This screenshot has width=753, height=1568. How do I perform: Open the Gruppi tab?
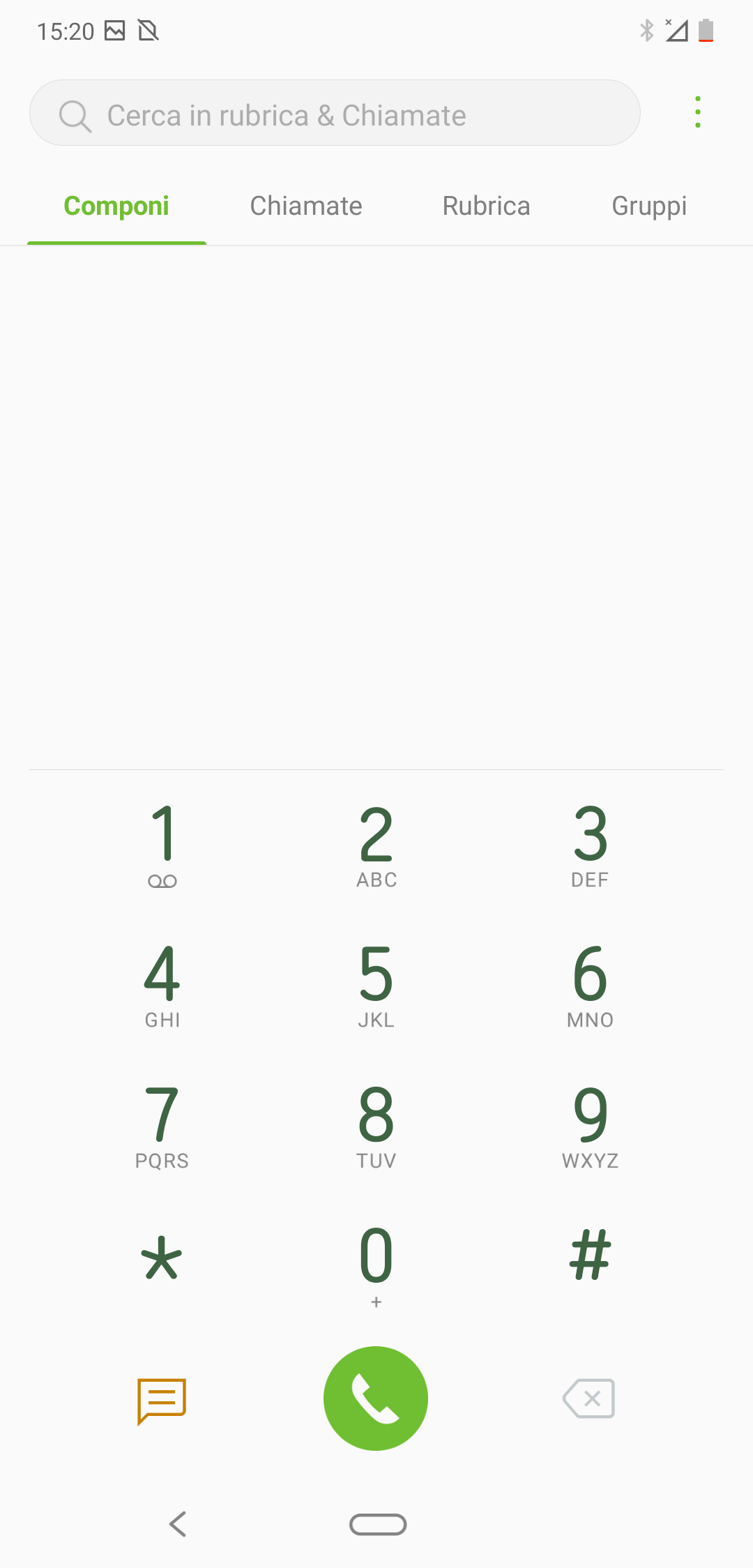point(649,206)
